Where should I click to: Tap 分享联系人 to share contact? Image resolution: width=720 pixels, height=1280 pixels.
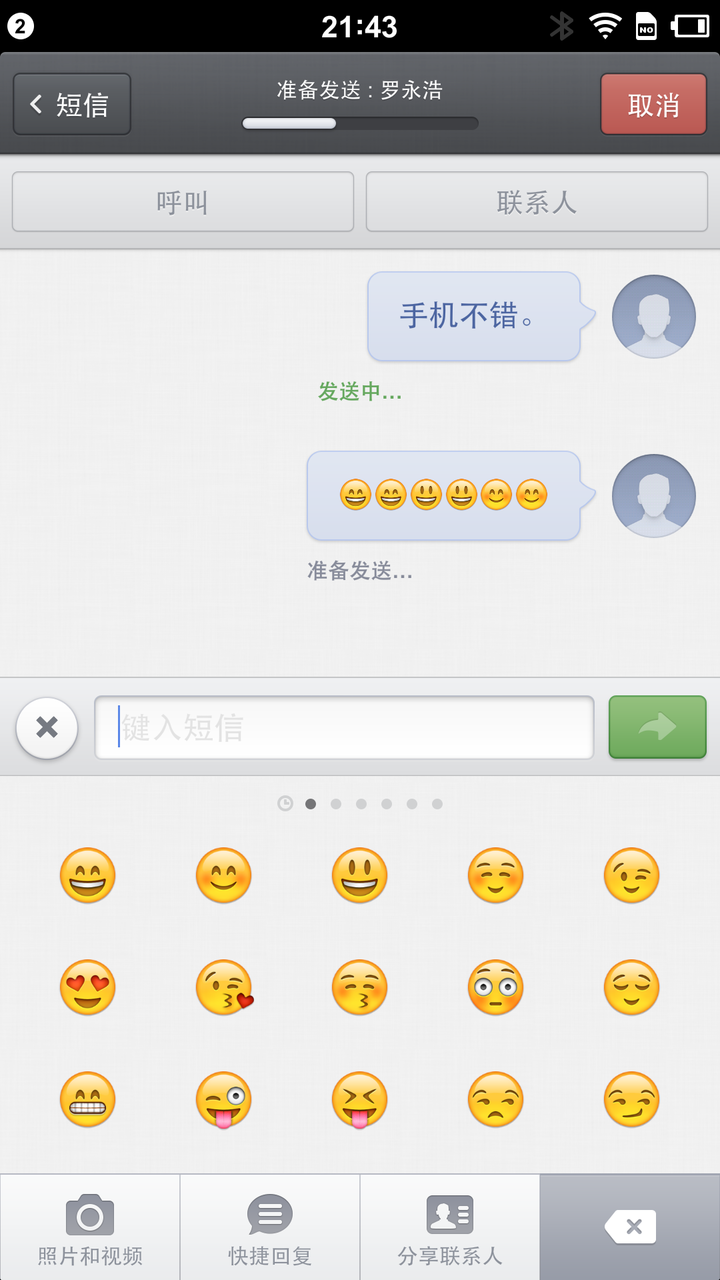point(450,1228)
